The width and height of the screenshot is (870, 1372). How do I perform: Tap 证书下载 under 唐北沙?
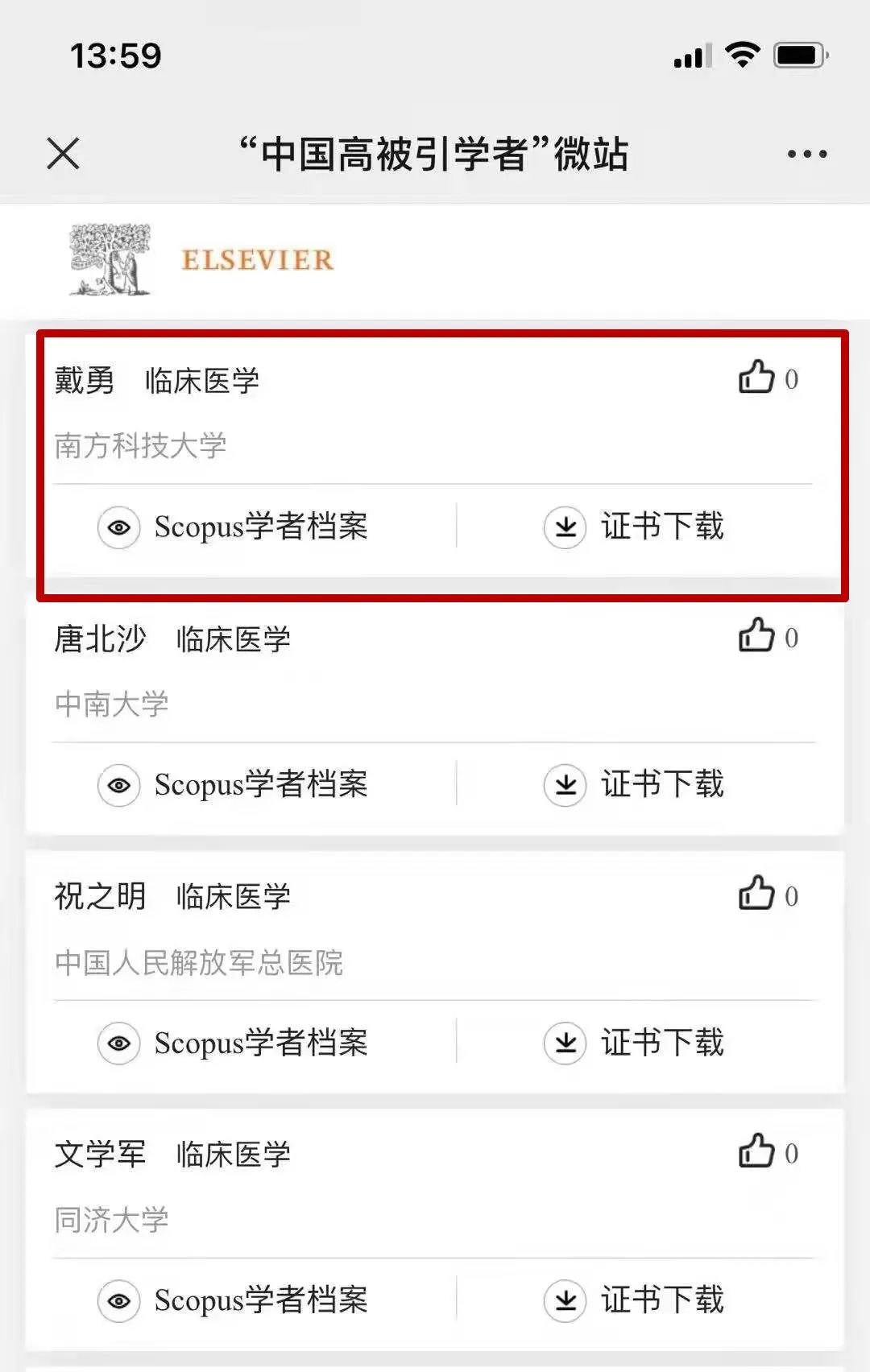pos(635,785)
